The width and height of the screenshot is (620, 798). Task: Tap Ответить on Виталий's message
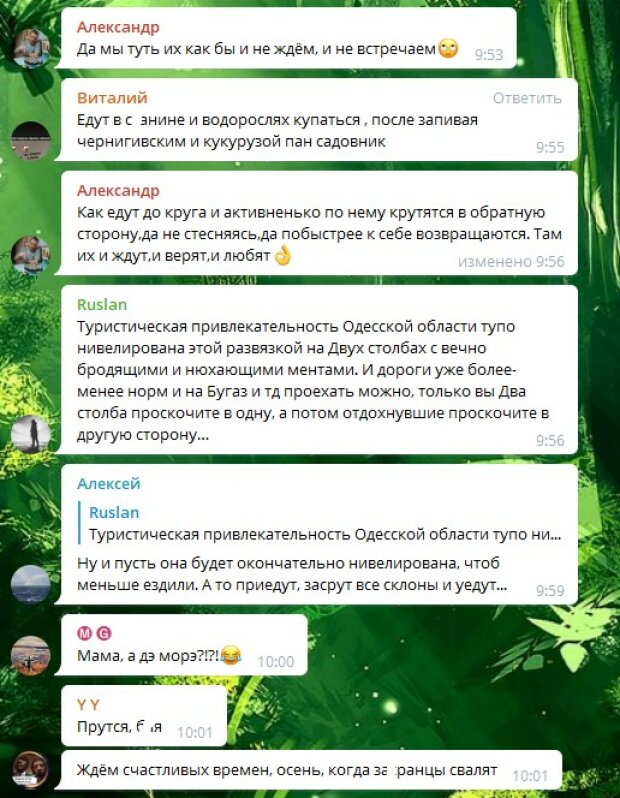pyautogui.click(x=527, y=98)
